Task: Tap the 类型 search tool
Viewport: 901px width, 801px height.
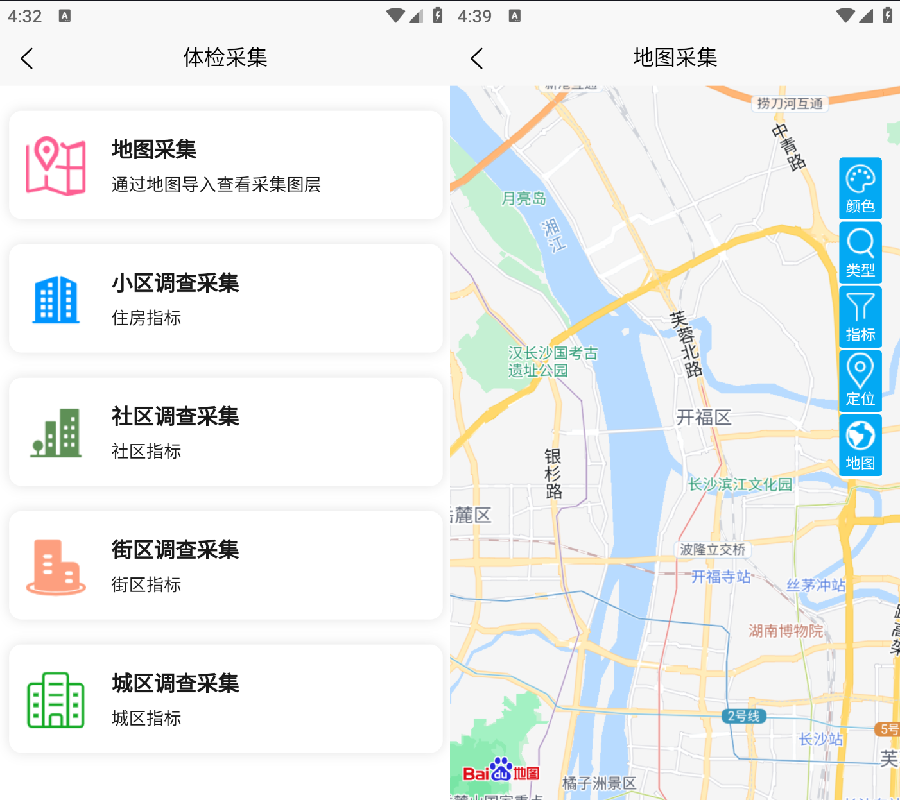Action: point(860,252)
